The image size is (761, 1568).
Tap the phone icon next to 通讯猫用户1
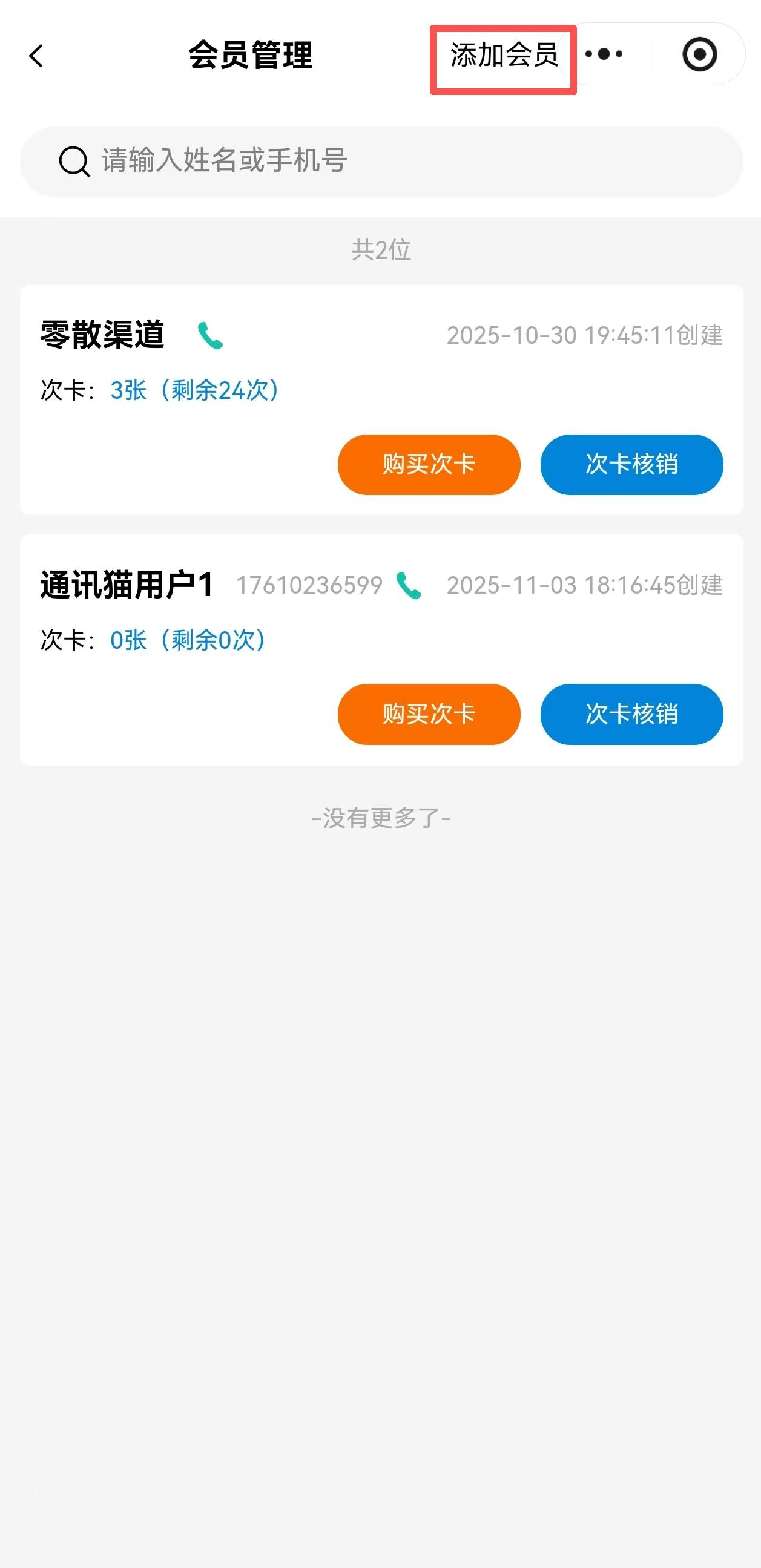coord(409,586)
